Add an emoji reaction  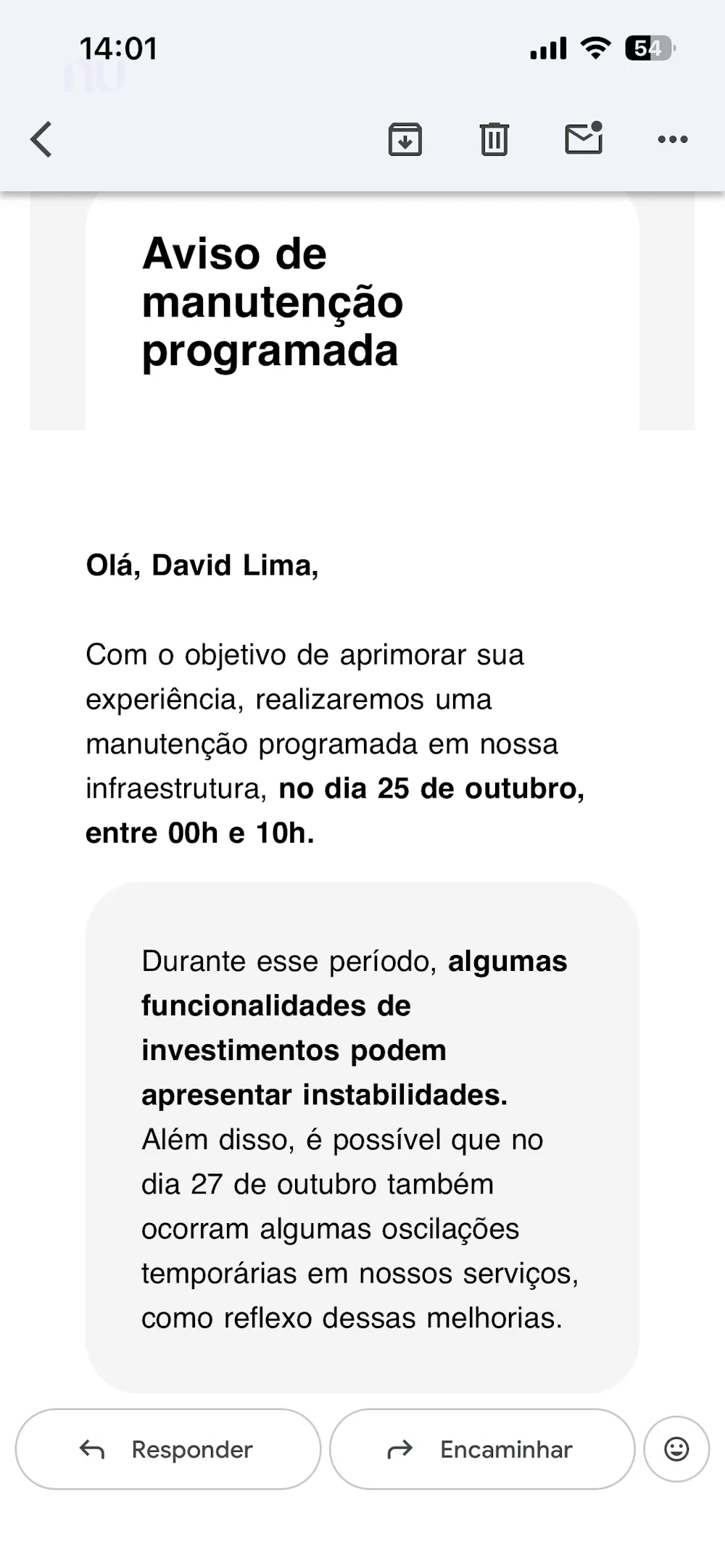[676, 1449]
